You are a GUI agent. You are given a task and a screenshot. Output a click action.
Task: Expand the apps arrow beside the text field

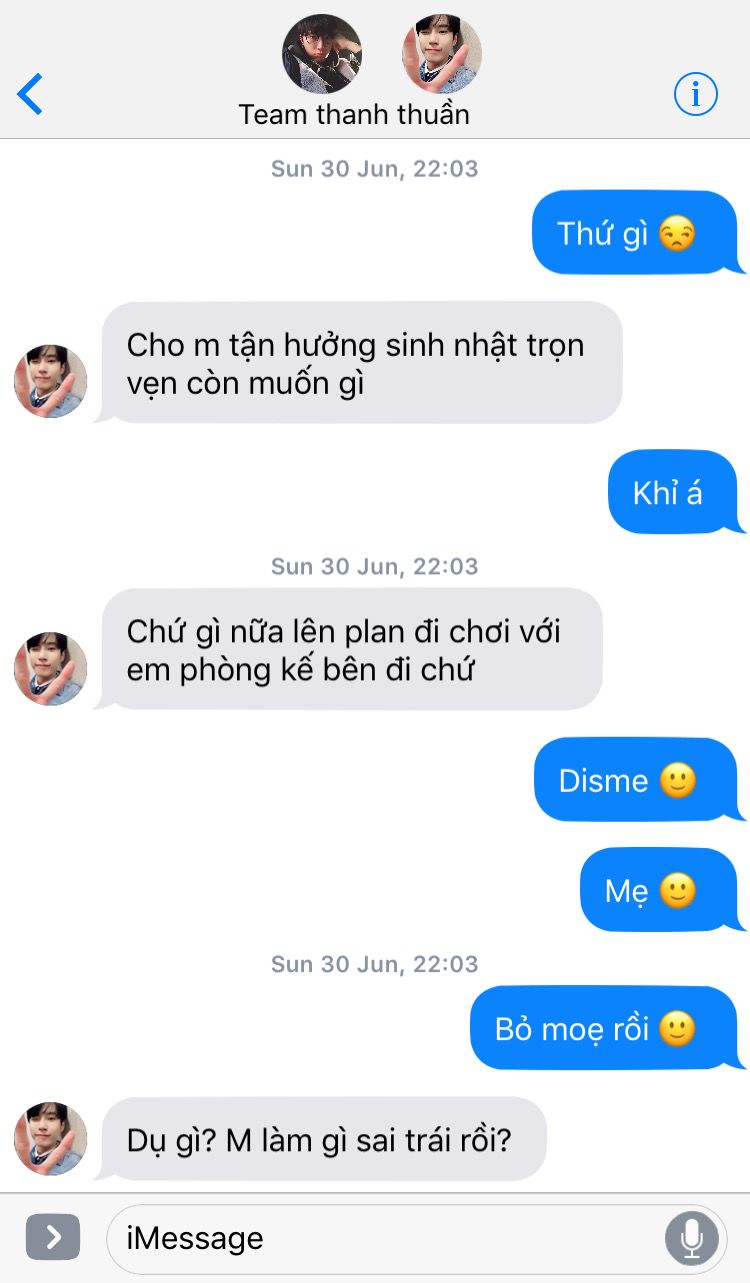[53, 1238]
